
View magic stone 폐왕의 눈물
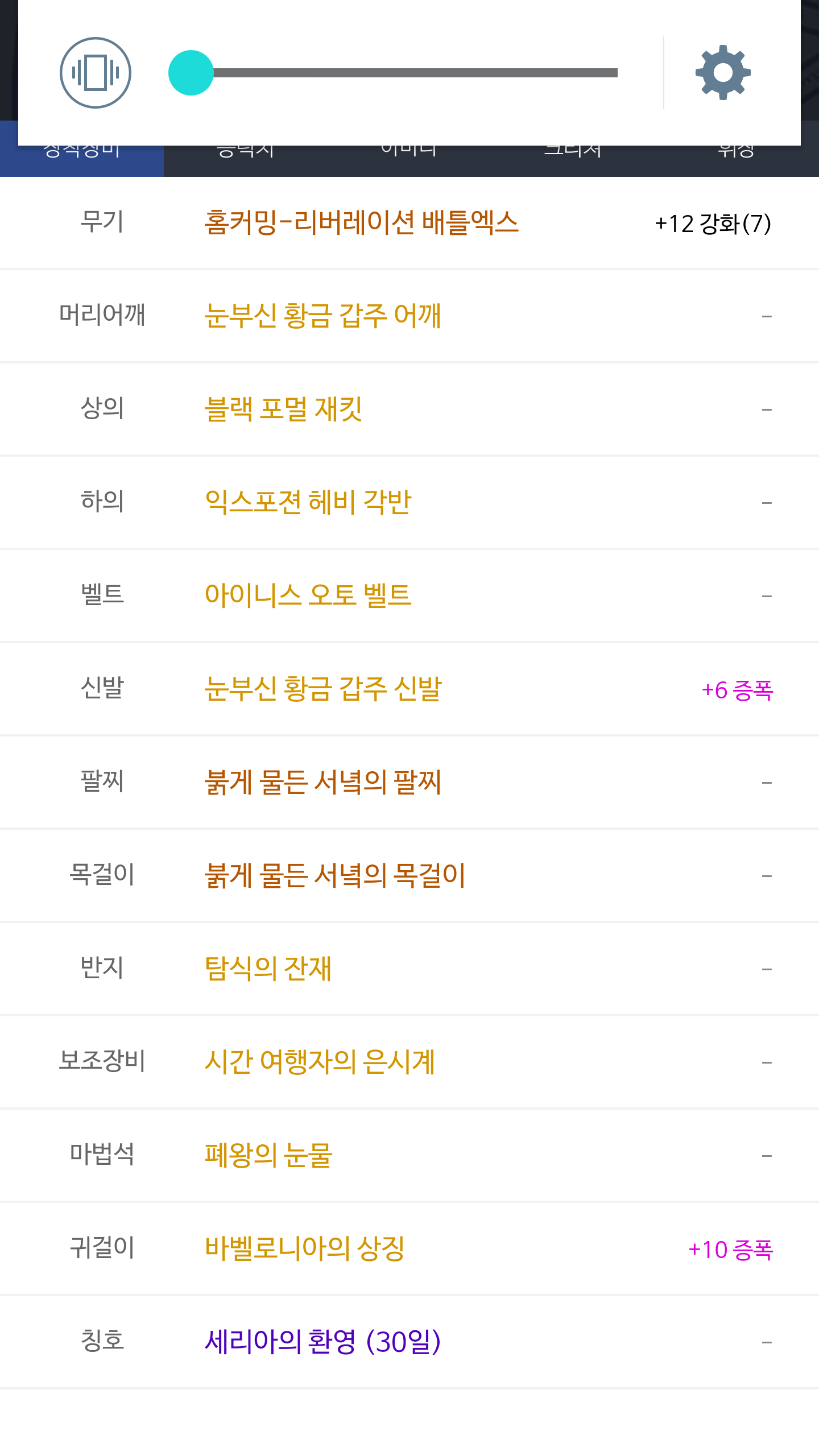pos(268,1155)
